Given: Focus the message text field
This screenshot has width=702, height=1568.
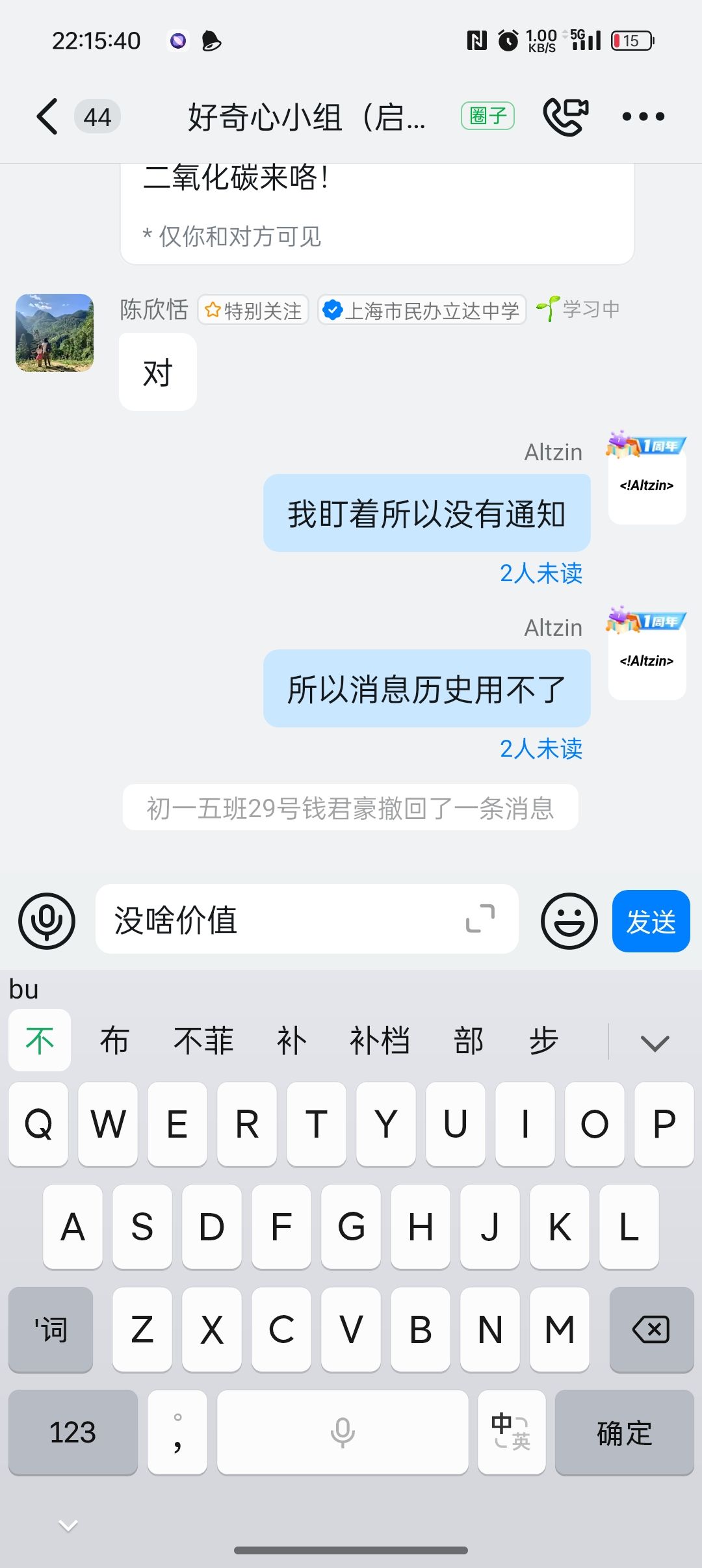Looking at the screenshot, I should (x=279, y=921).
